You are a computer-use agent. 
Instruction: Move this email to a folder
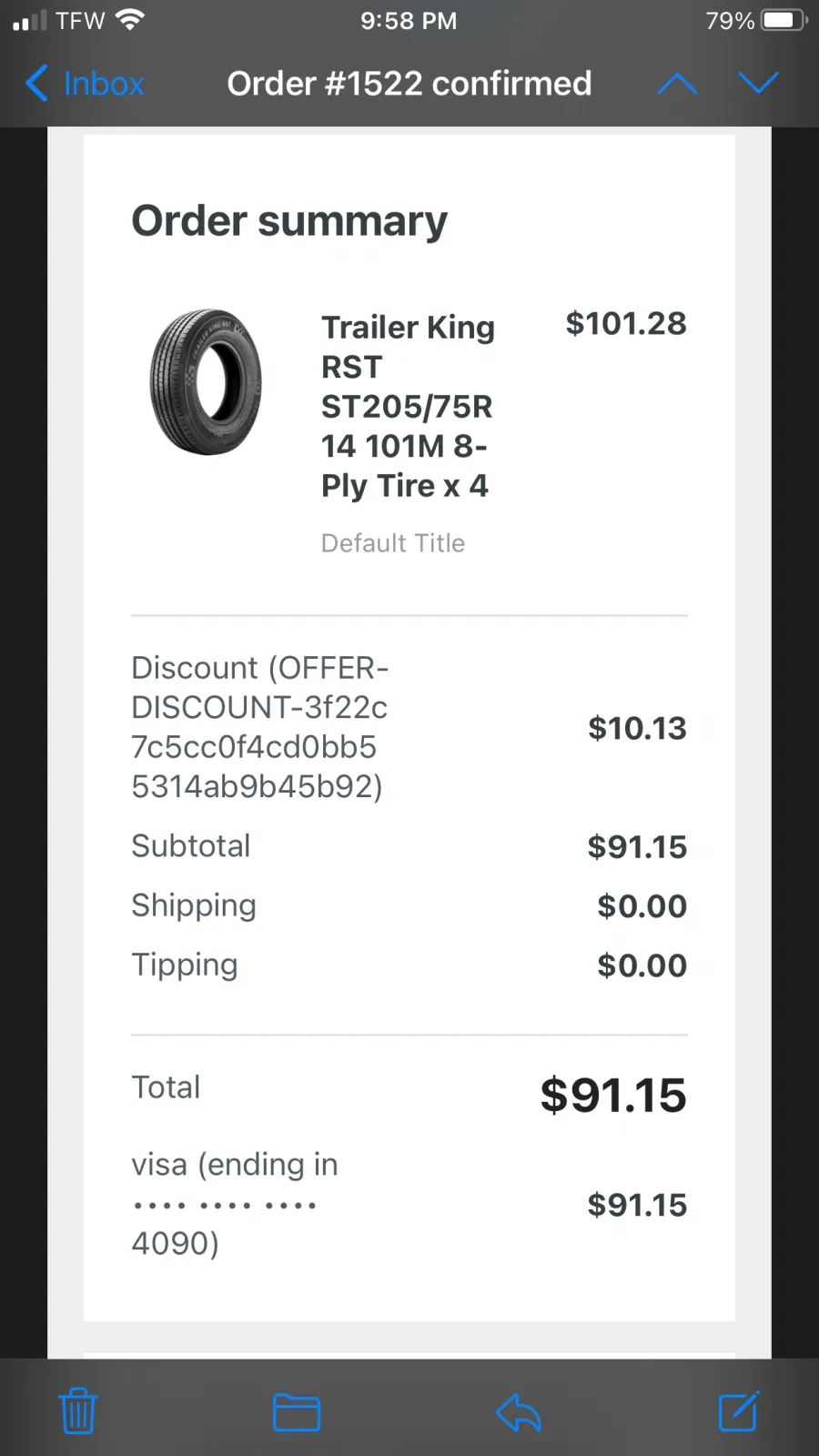pyautogui.click(x=297, y=1412)
